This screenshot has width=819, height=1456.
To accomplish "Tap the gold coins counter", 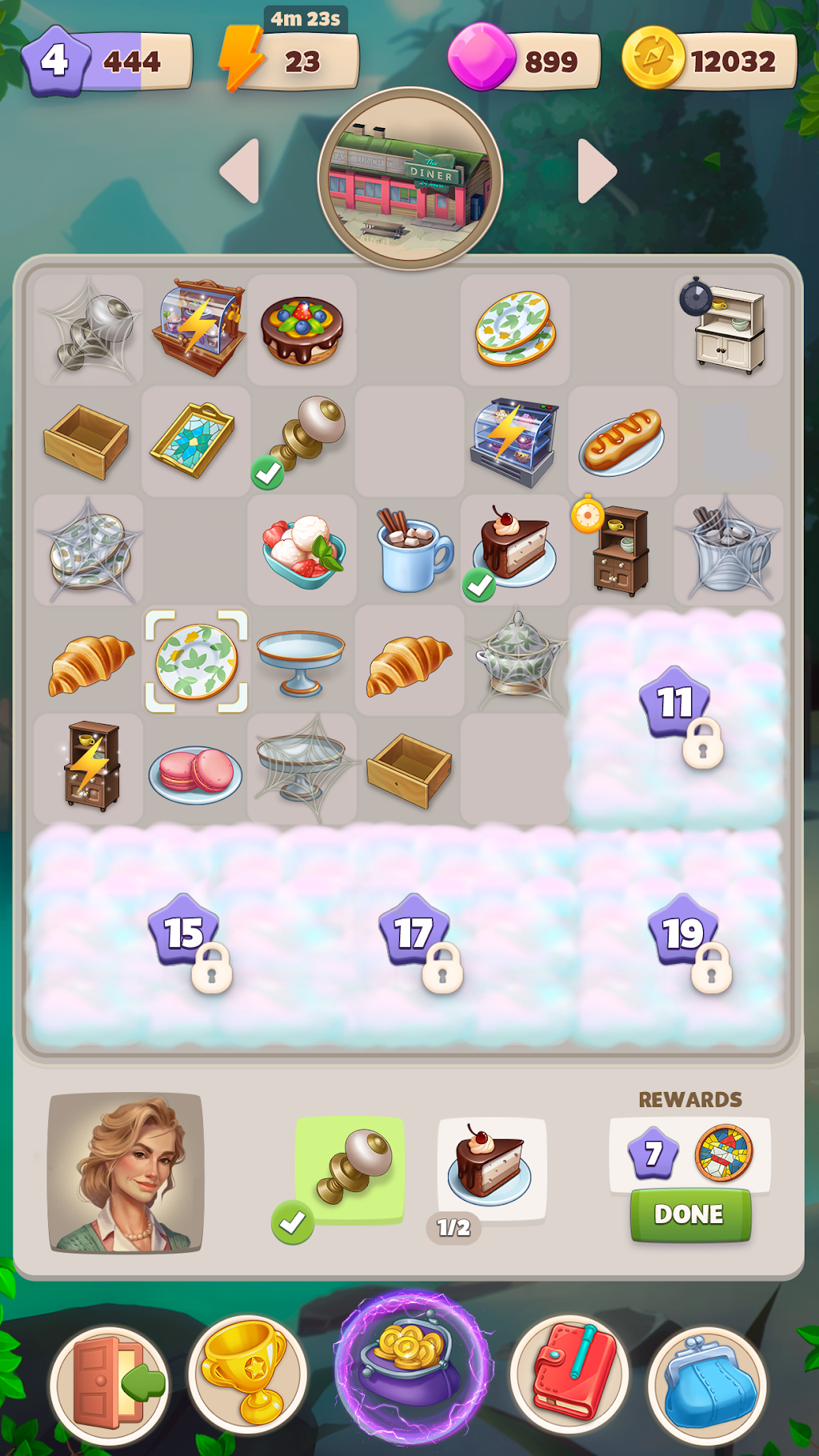I will (710, 60).
